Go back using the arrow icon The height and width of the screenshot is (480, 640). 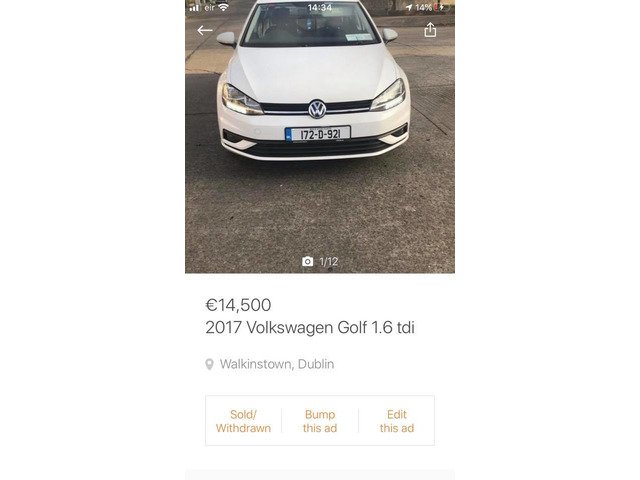[204, 30]
